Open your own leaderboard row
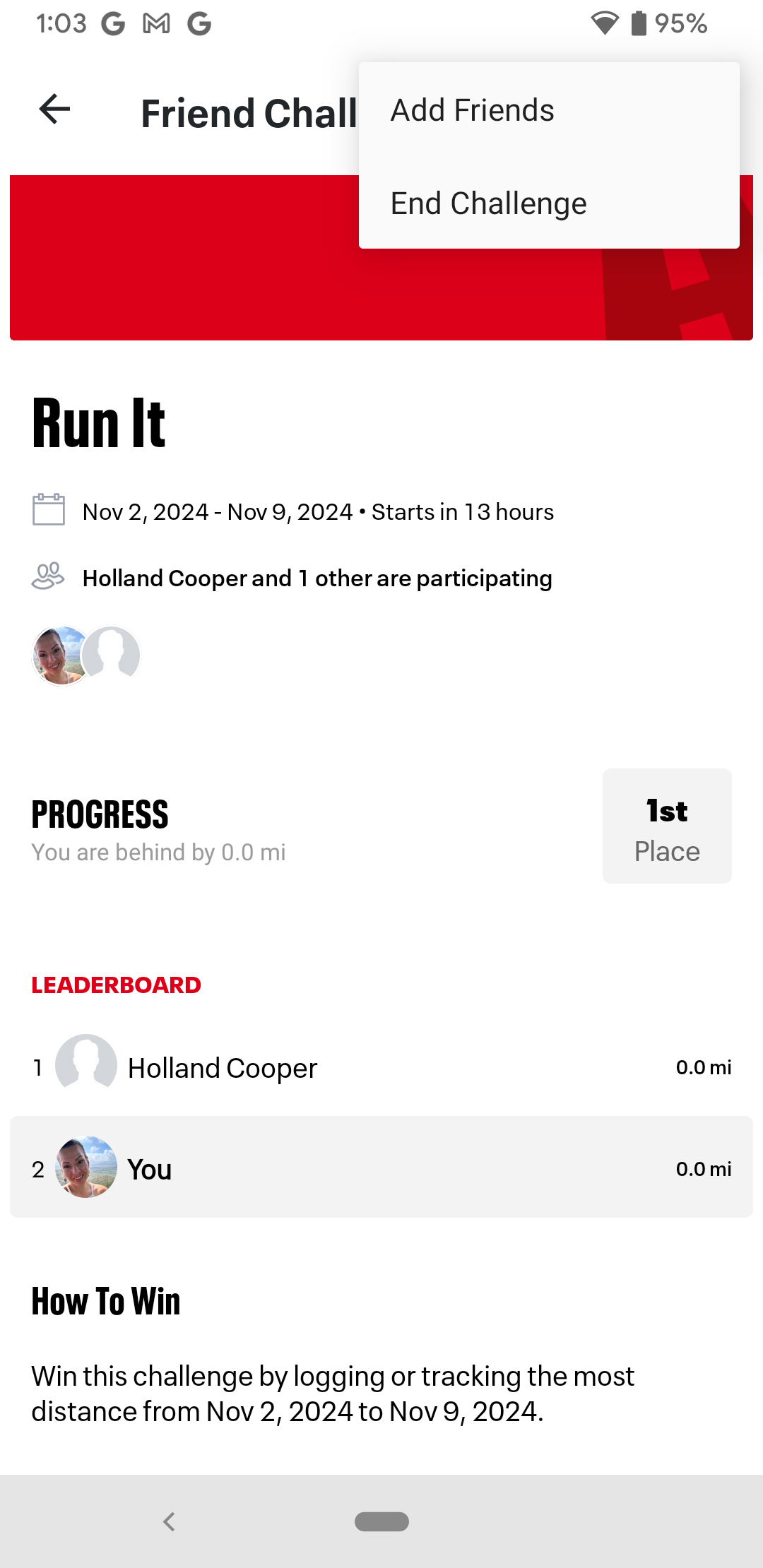 click(381, 1168)
